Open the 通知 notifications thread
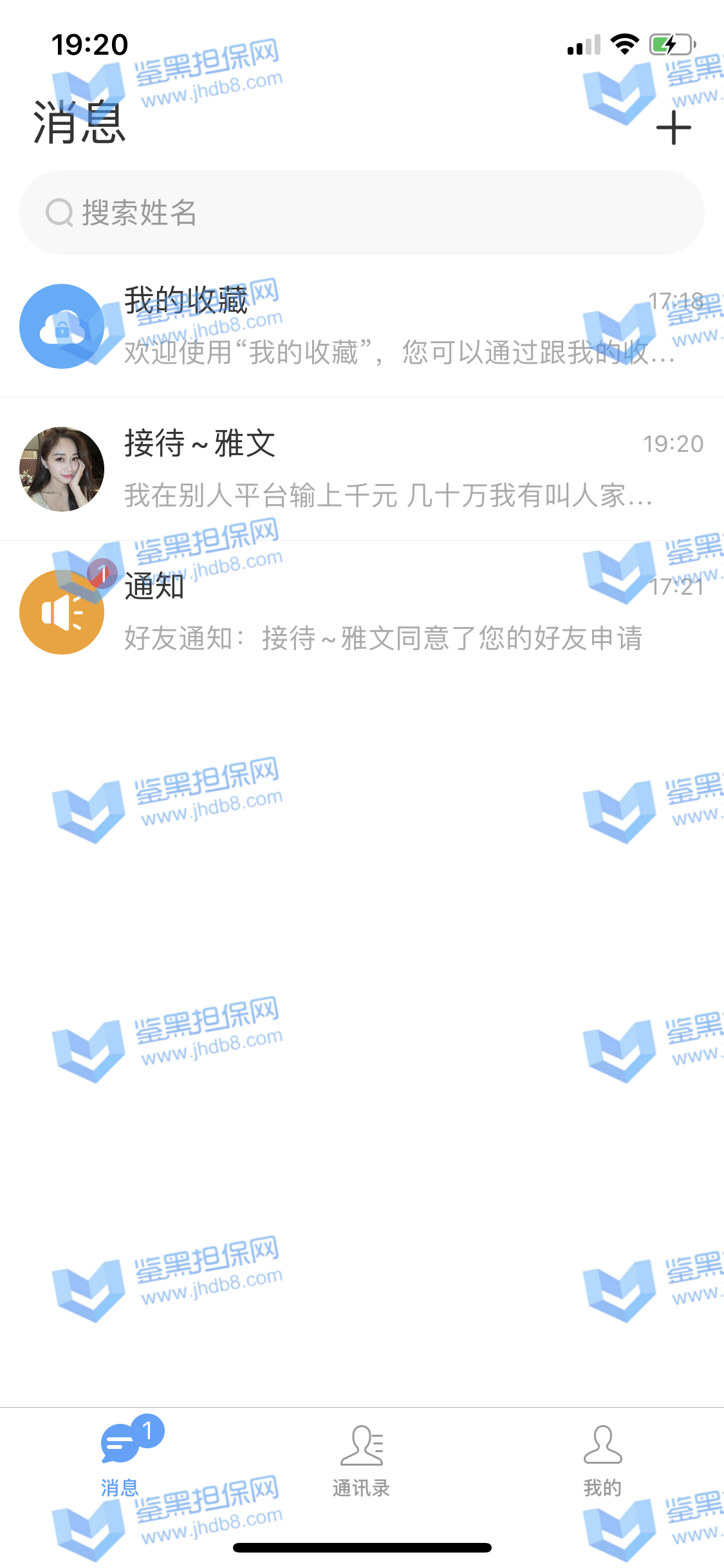Image resolution: width=724 pixels, height=1568 pixels. pos(362,612)
